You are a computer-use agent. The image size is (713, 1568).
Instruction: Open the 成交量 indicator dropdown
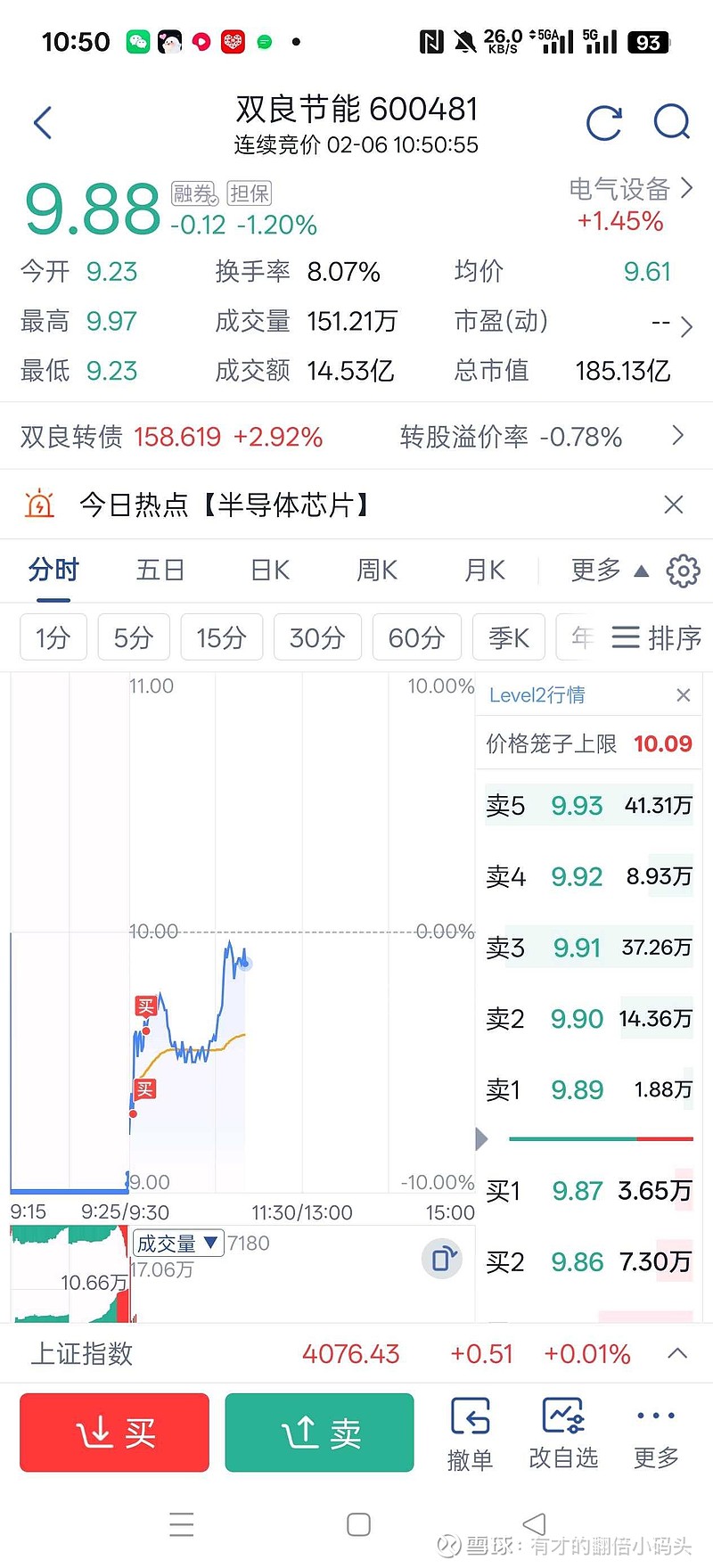[177, 1243]
